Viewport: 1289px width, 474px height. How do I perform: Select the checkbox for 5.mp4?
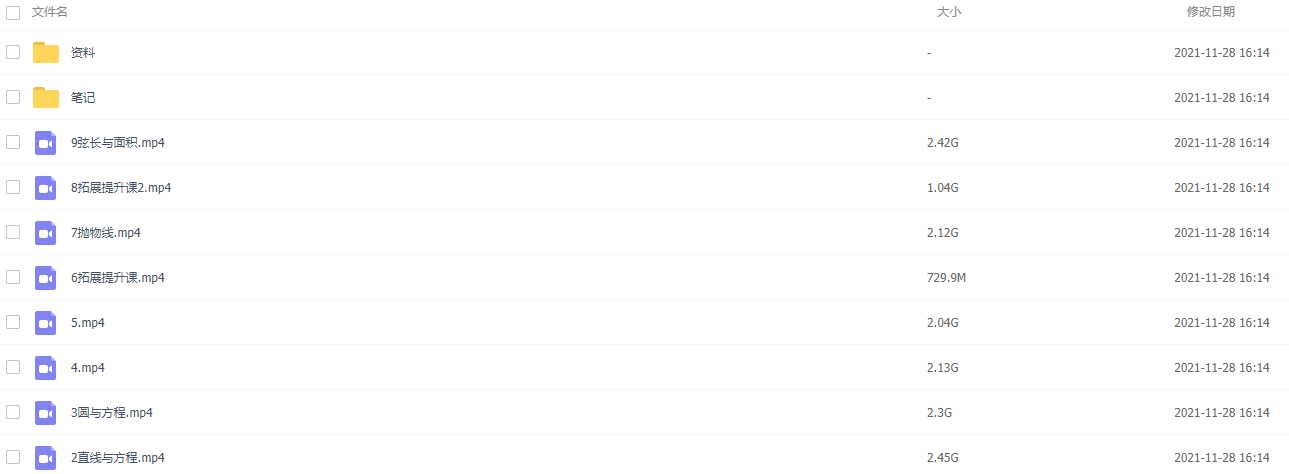pos(13,322)
